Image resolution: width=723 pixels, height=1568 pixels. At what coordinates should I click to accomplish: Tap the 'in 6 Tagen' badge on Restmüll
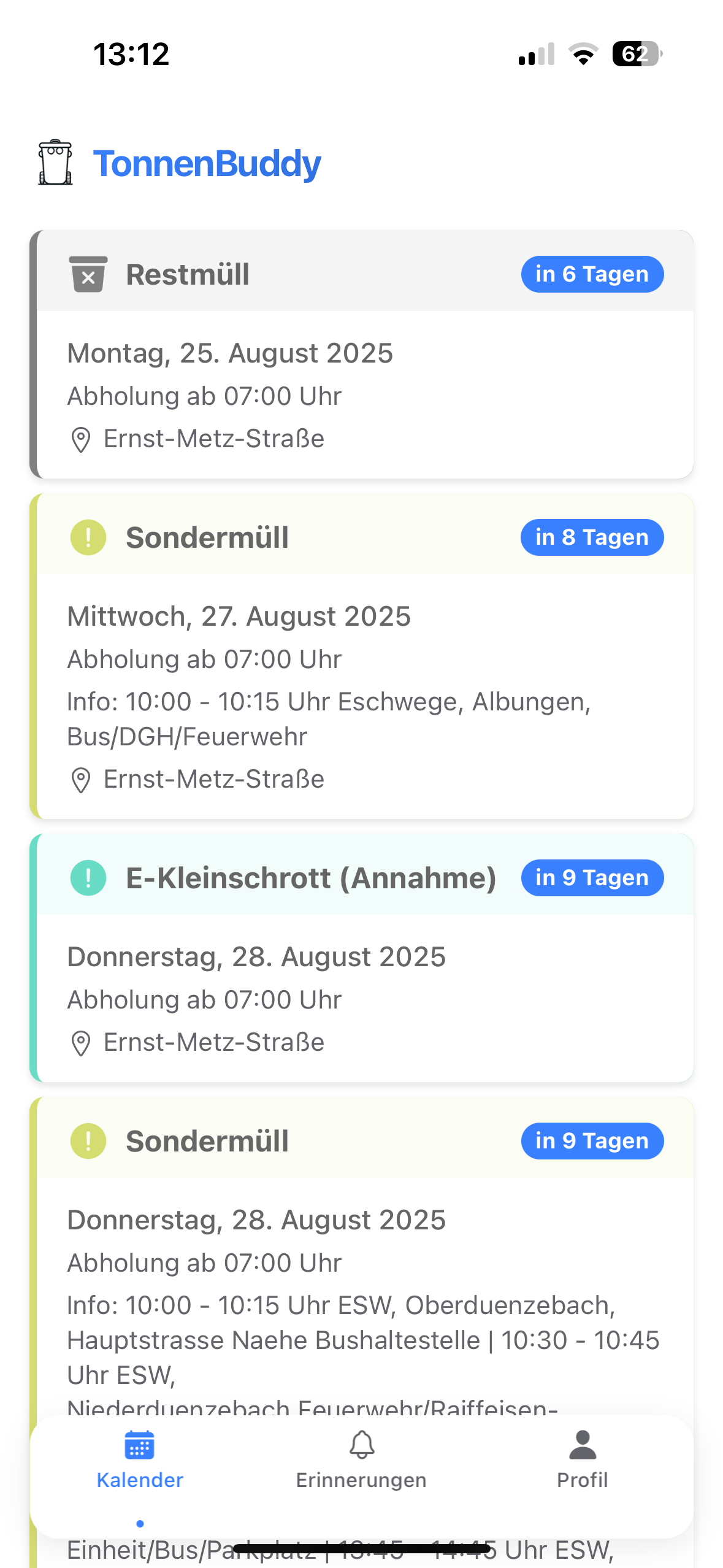tap(592, 274)
